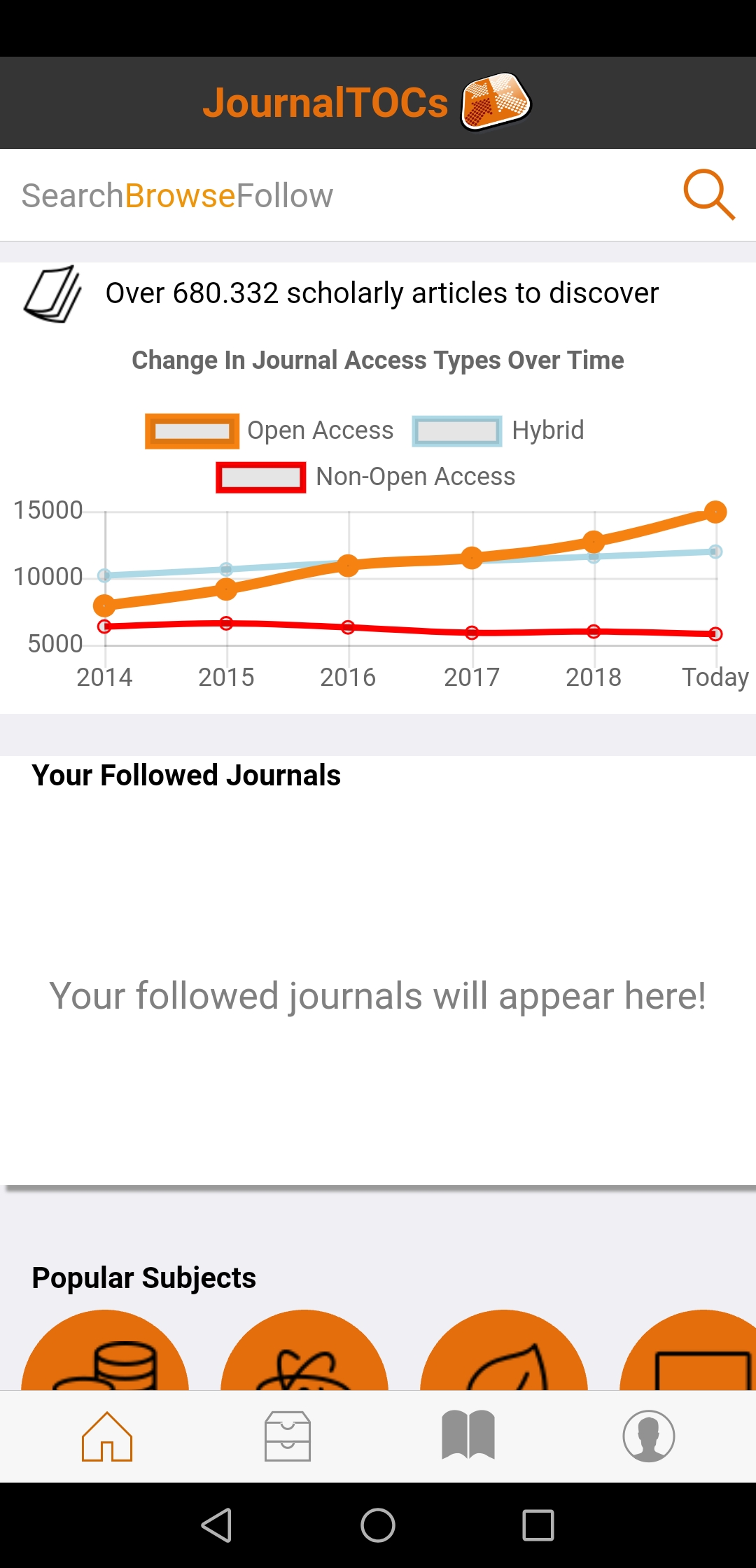This screenshot has width=756, height=1568.
Task: Open recent apps from navigation bar
Action: 538,1525
